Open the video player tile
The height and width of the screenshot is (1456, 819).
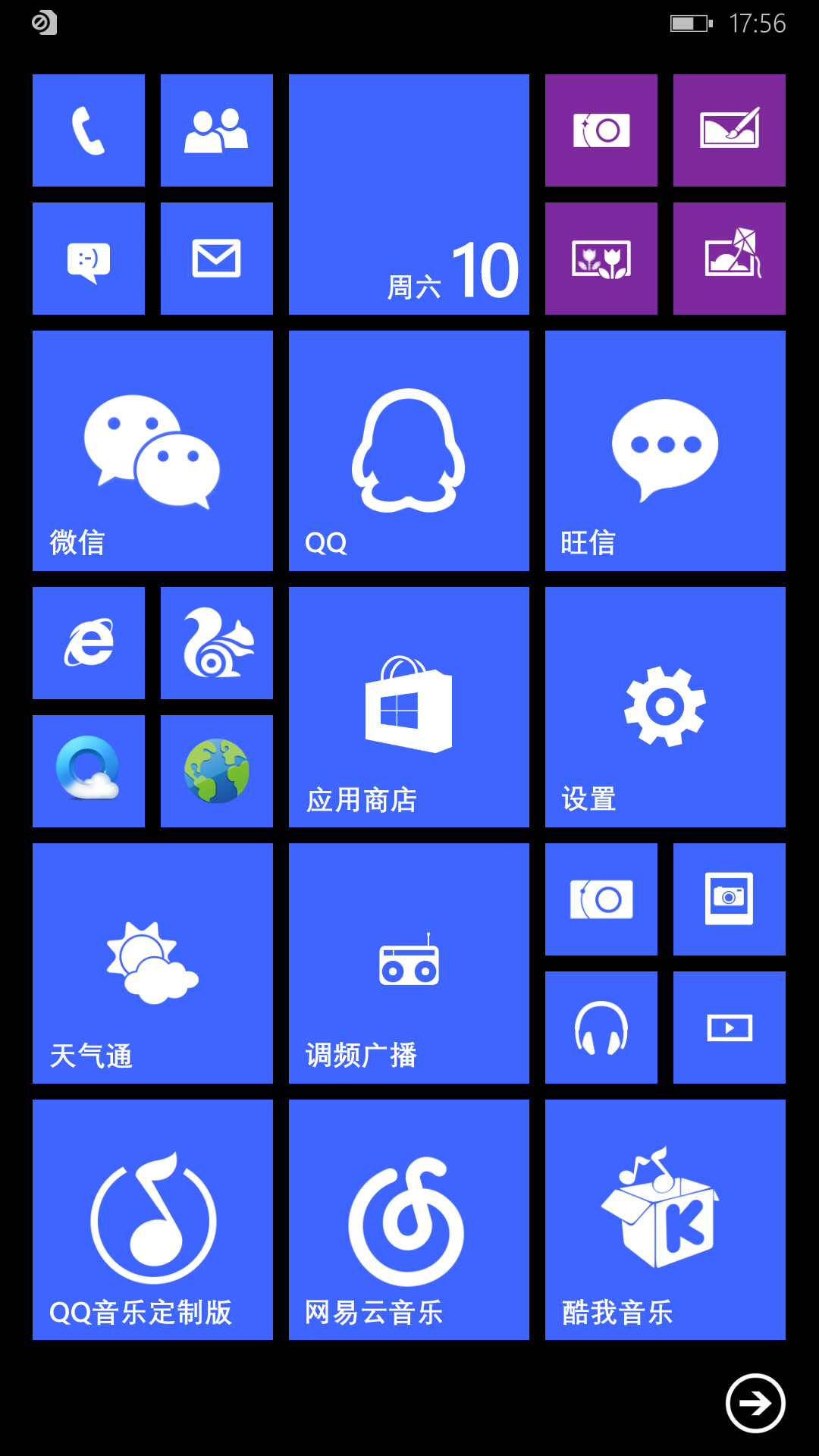(730, 1028)
